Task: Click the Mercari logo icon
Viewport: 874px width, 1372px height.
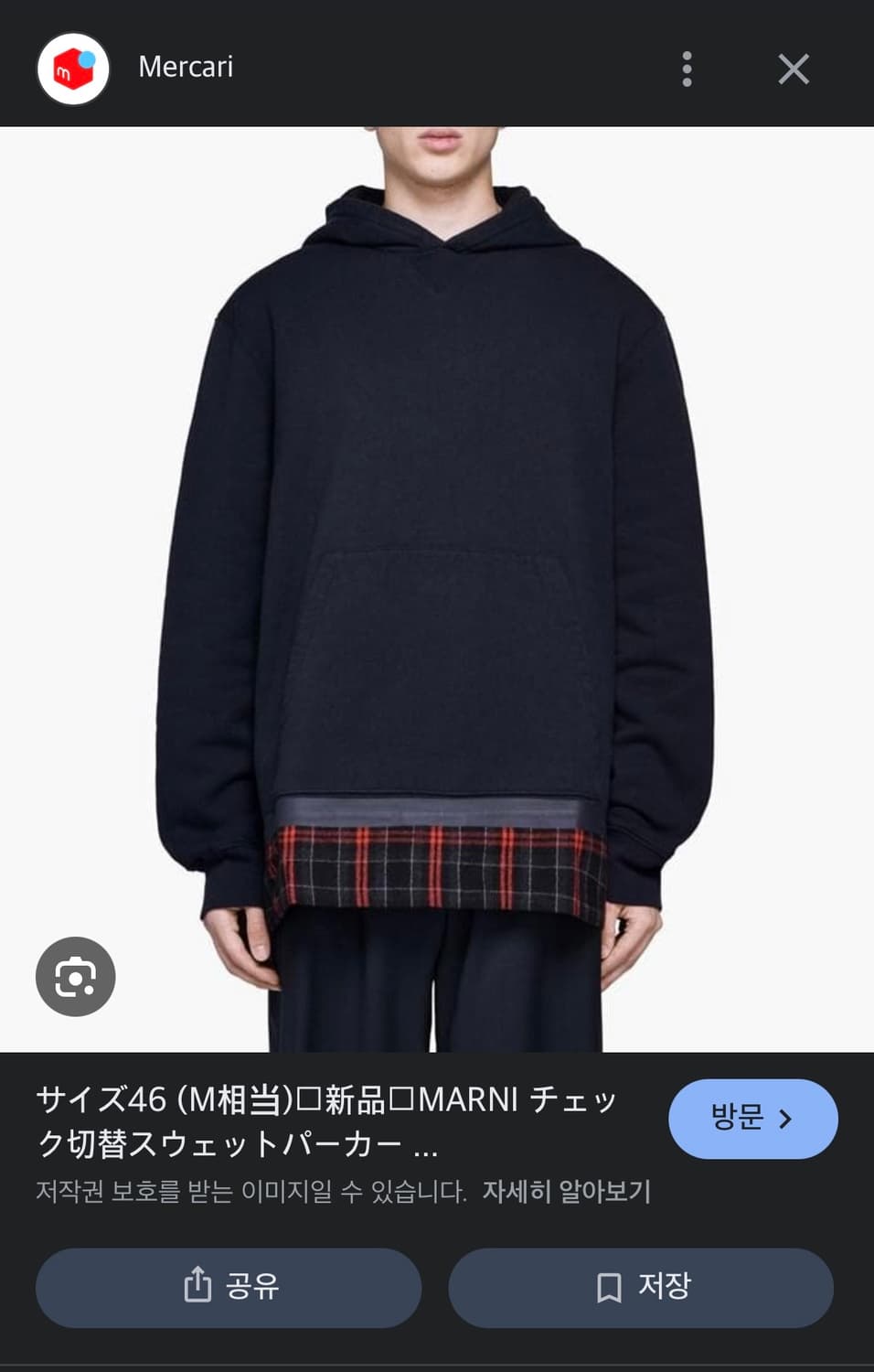Action: click(x=75, y=66)
